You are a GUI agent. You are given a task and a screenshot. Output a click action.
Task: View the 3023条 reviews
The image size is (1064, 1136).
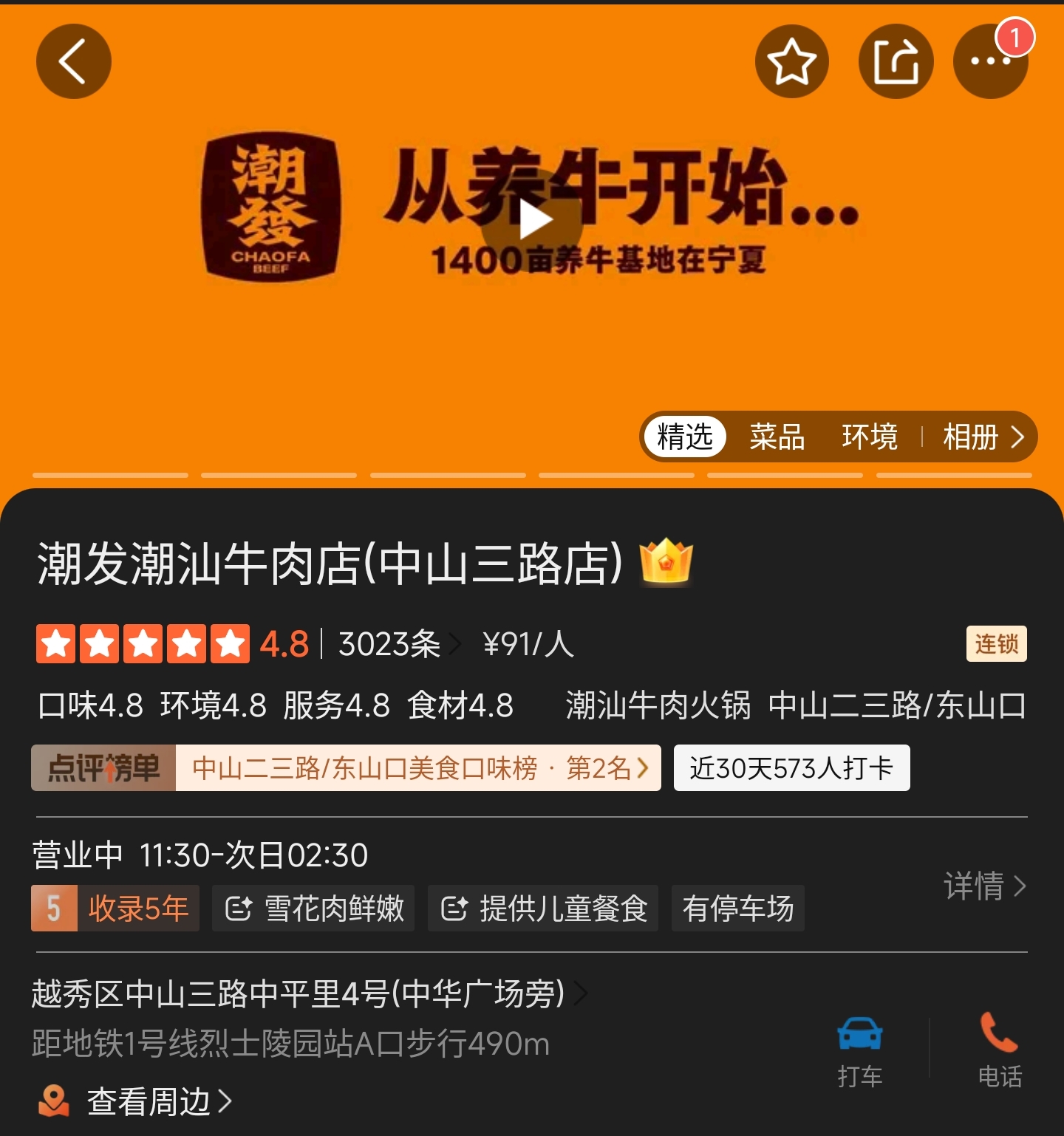(398, 644)
